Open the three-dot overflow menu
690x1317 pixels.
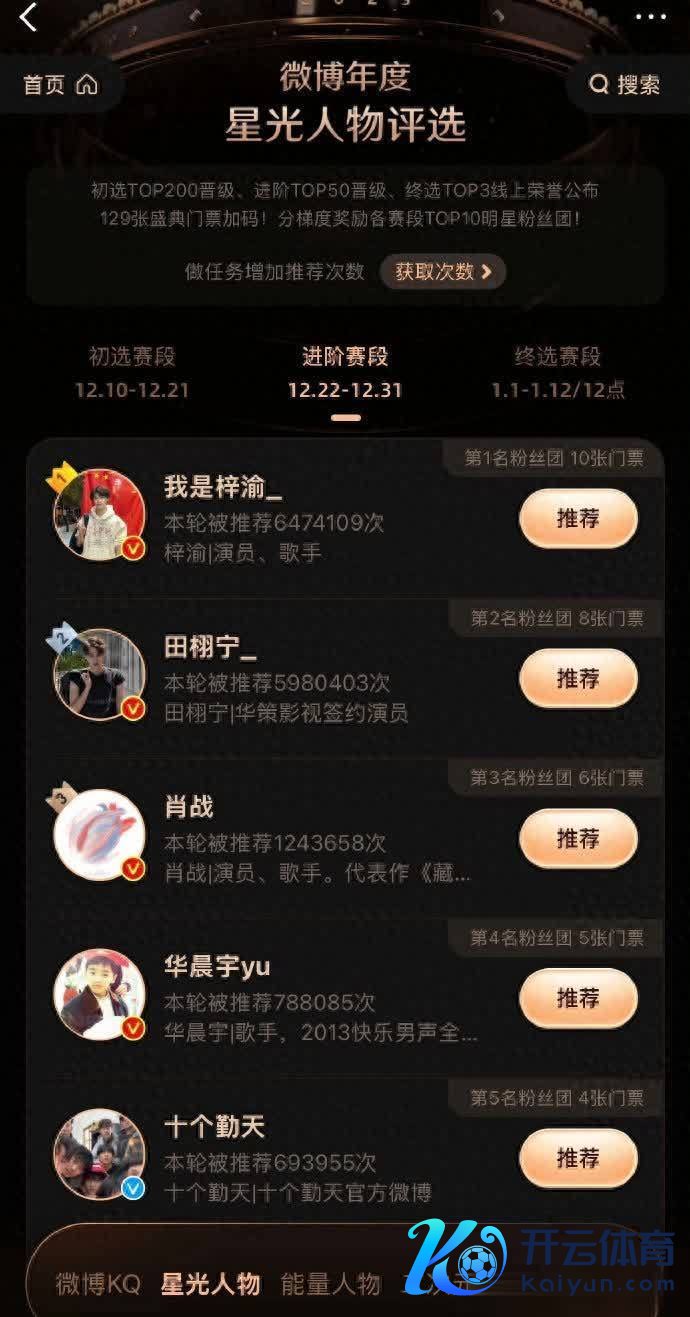[650, 17]
